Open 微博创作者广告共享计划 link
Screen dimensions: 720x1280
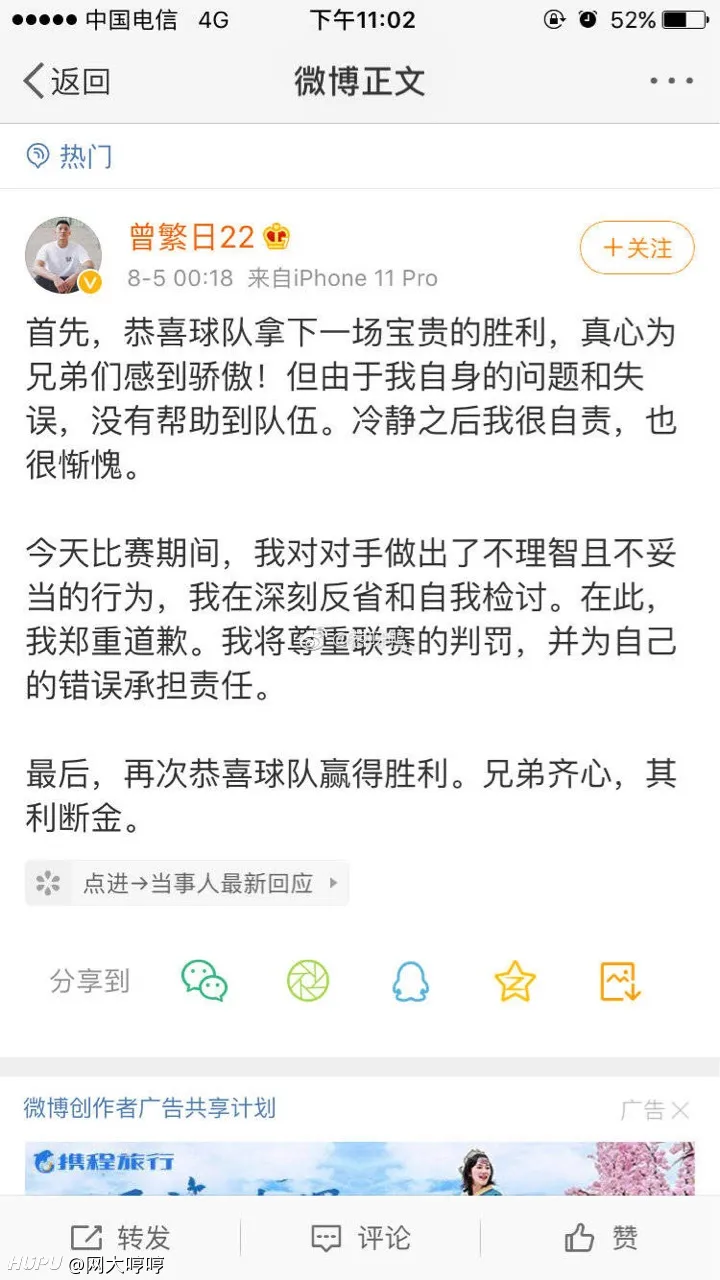[x=150, y=1108]
